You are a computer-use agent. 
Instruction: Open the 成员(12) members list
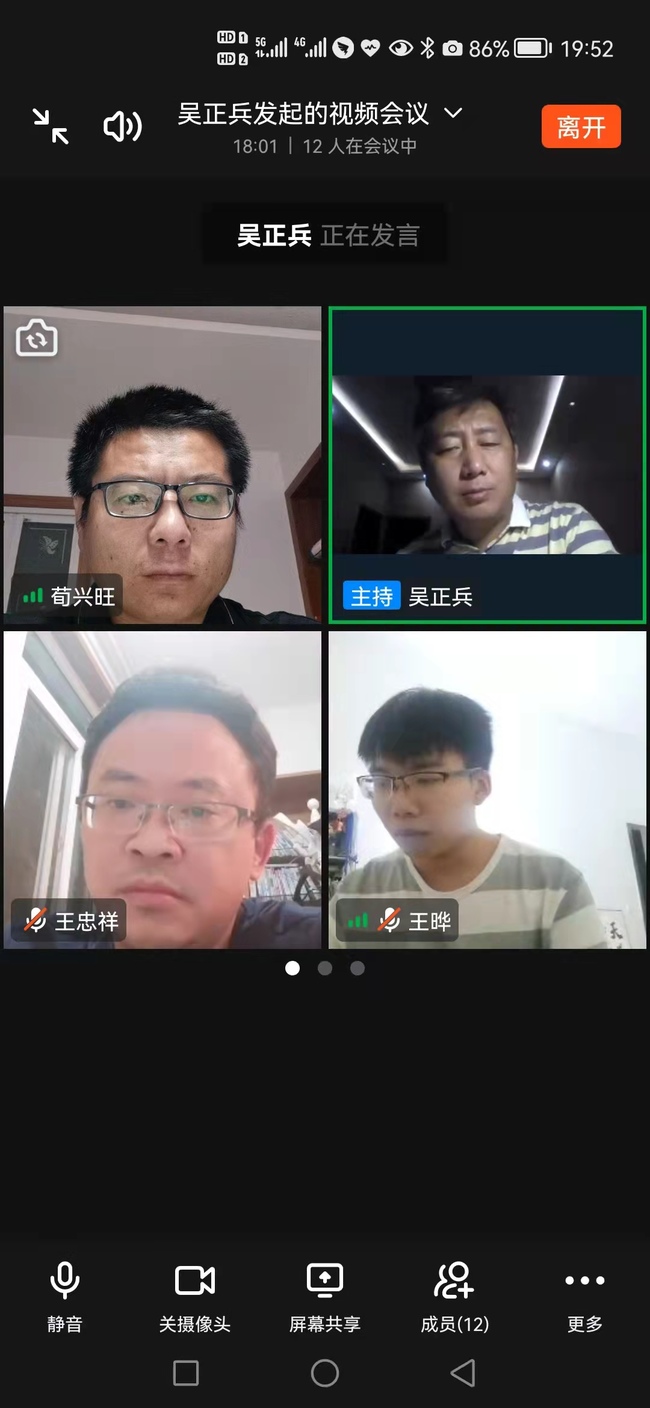[x=455, y=1295]
